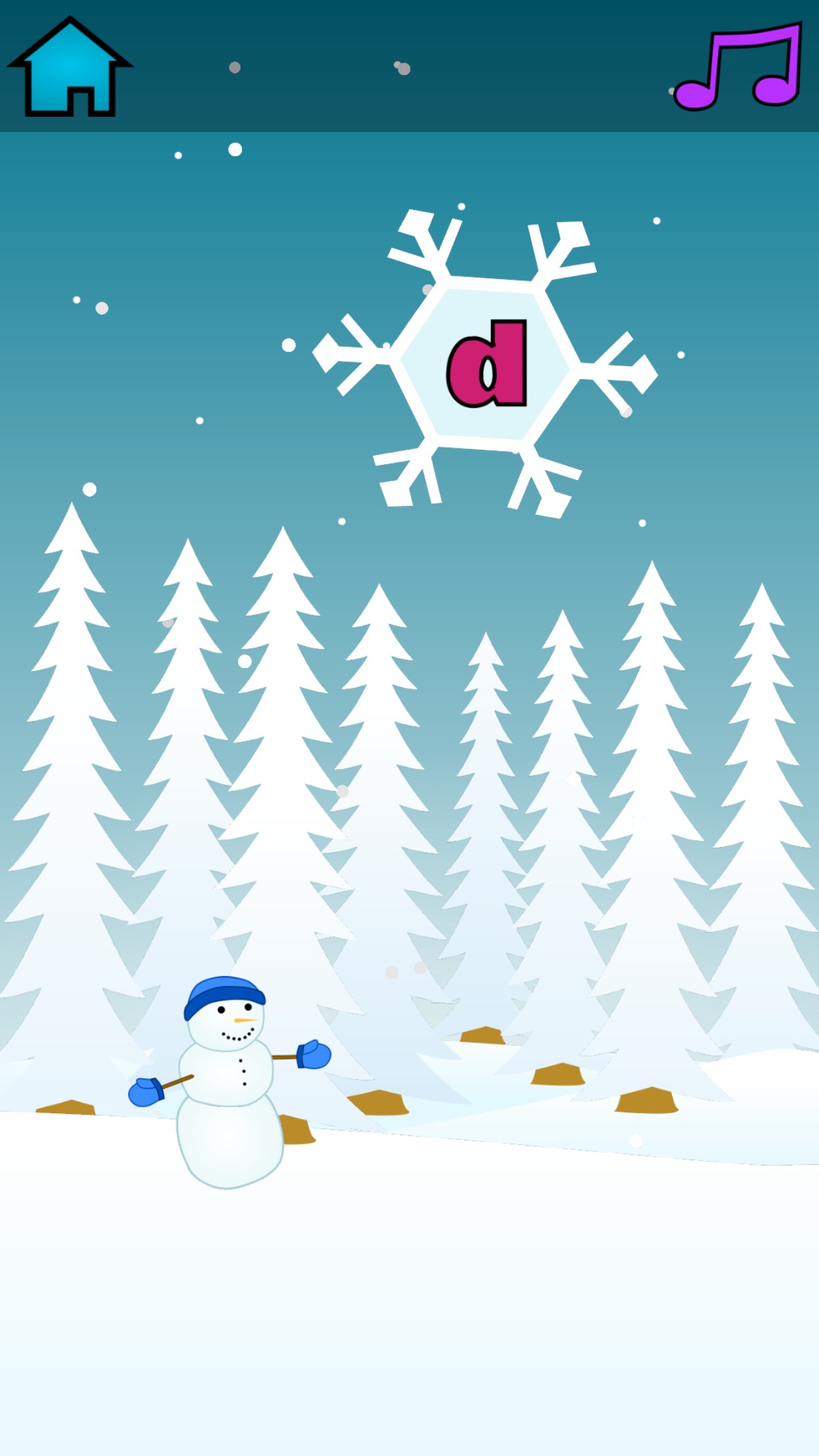Tap the snowflake with letter d

click(x=486, y=364)
